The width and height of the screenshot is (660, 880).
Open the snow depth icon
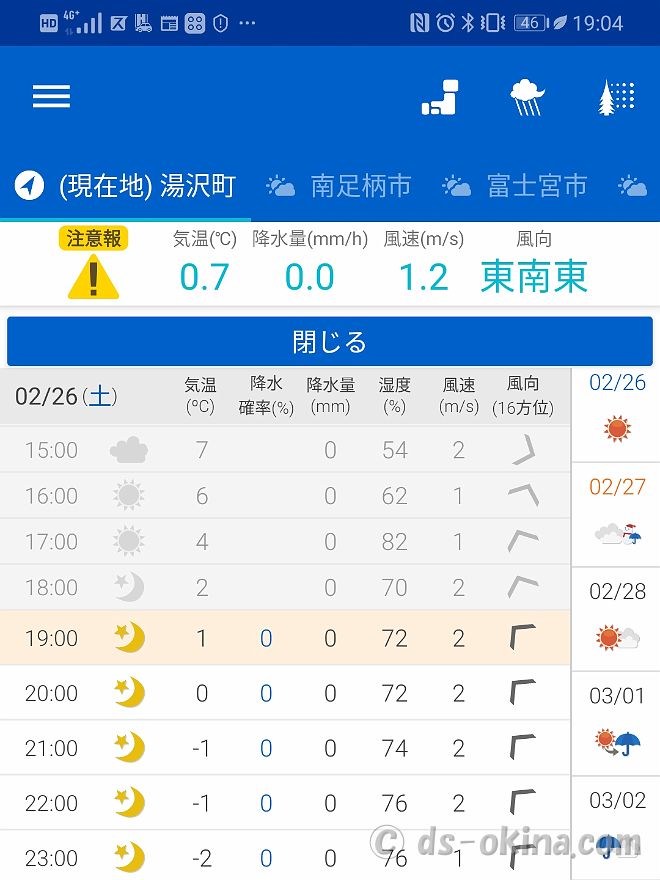(x=440, y=97)
